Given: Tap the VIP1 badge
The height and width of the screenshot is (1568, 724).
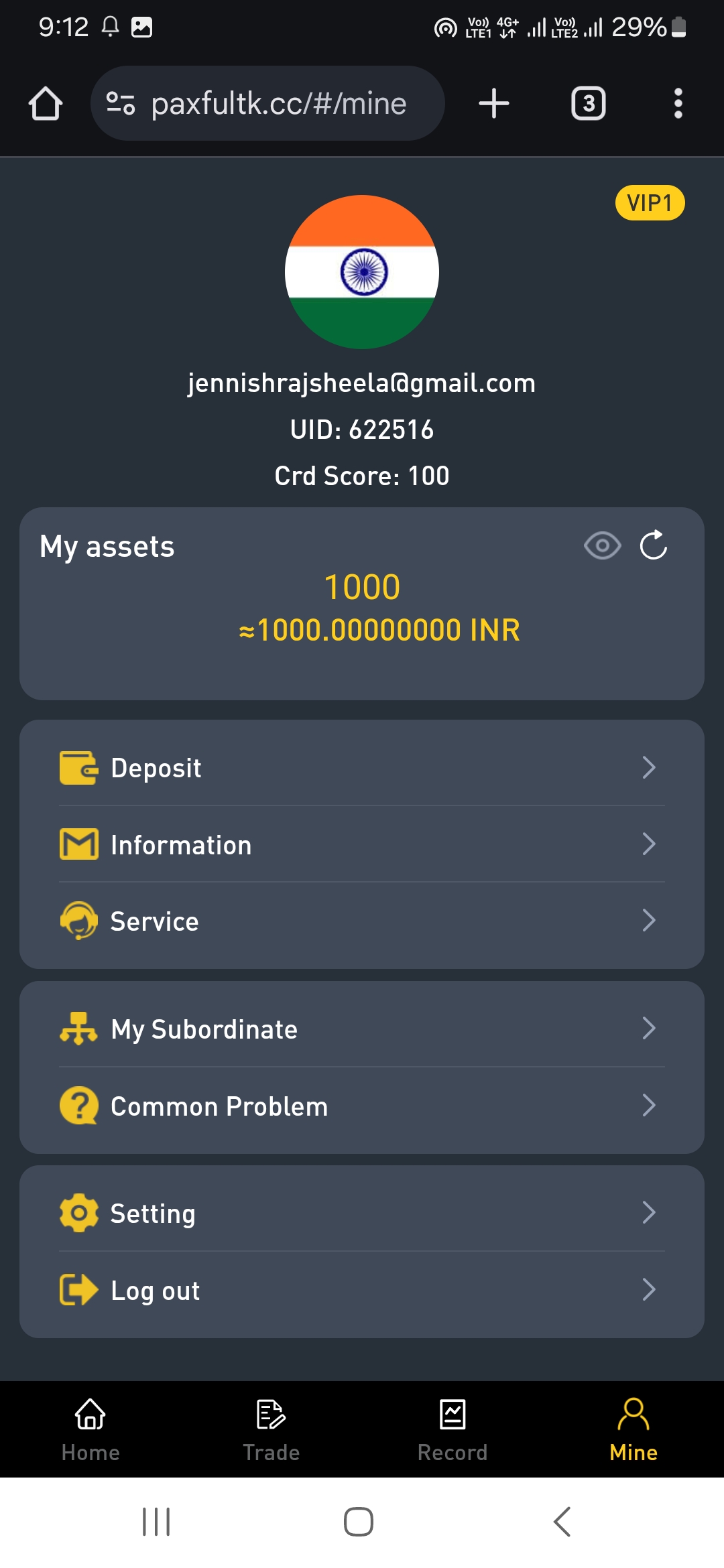Looking at the screenshot, I should [650, 202].
